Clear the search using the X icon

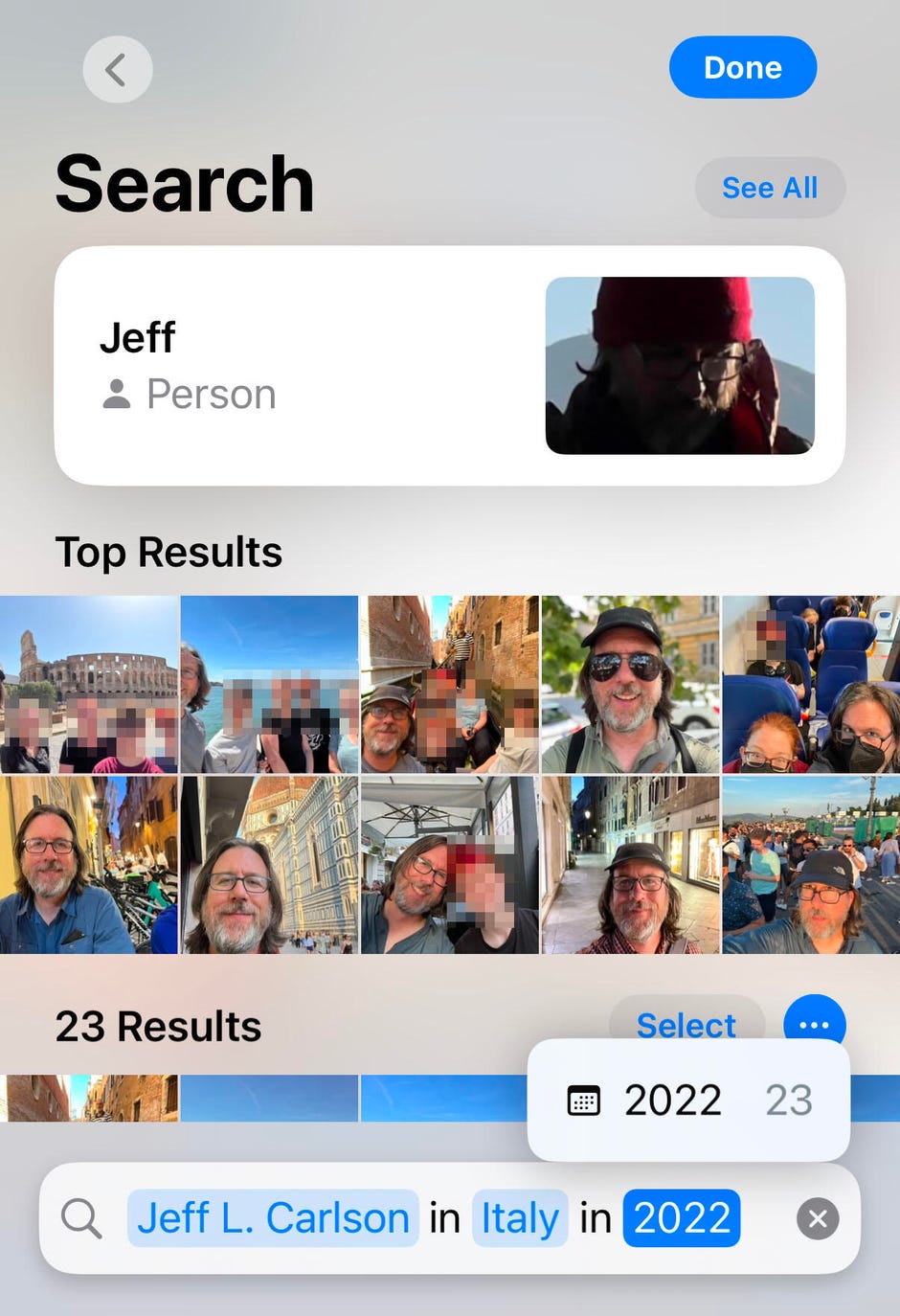click(x=818, y=1217)
